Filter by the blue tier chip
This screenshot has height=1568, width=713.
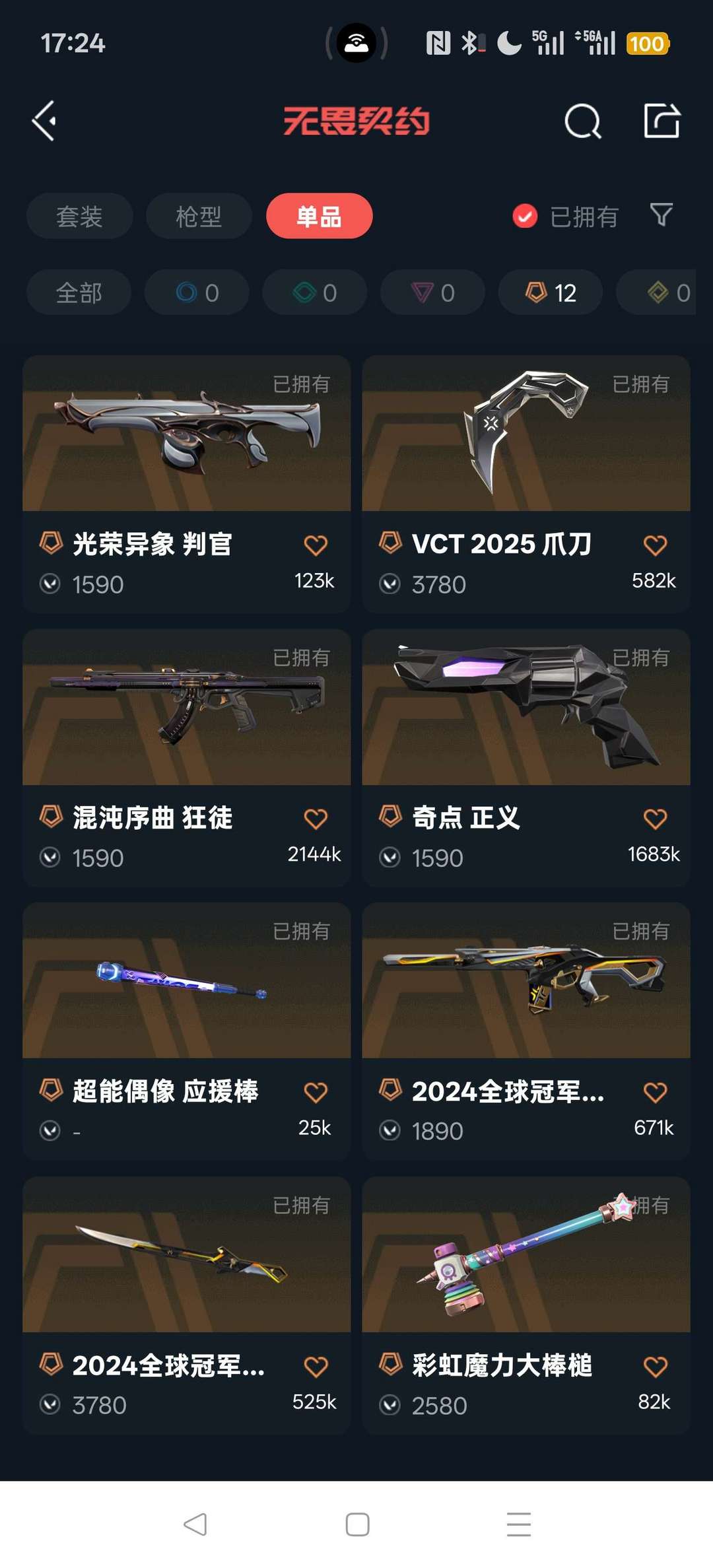(x=197, y=292)
